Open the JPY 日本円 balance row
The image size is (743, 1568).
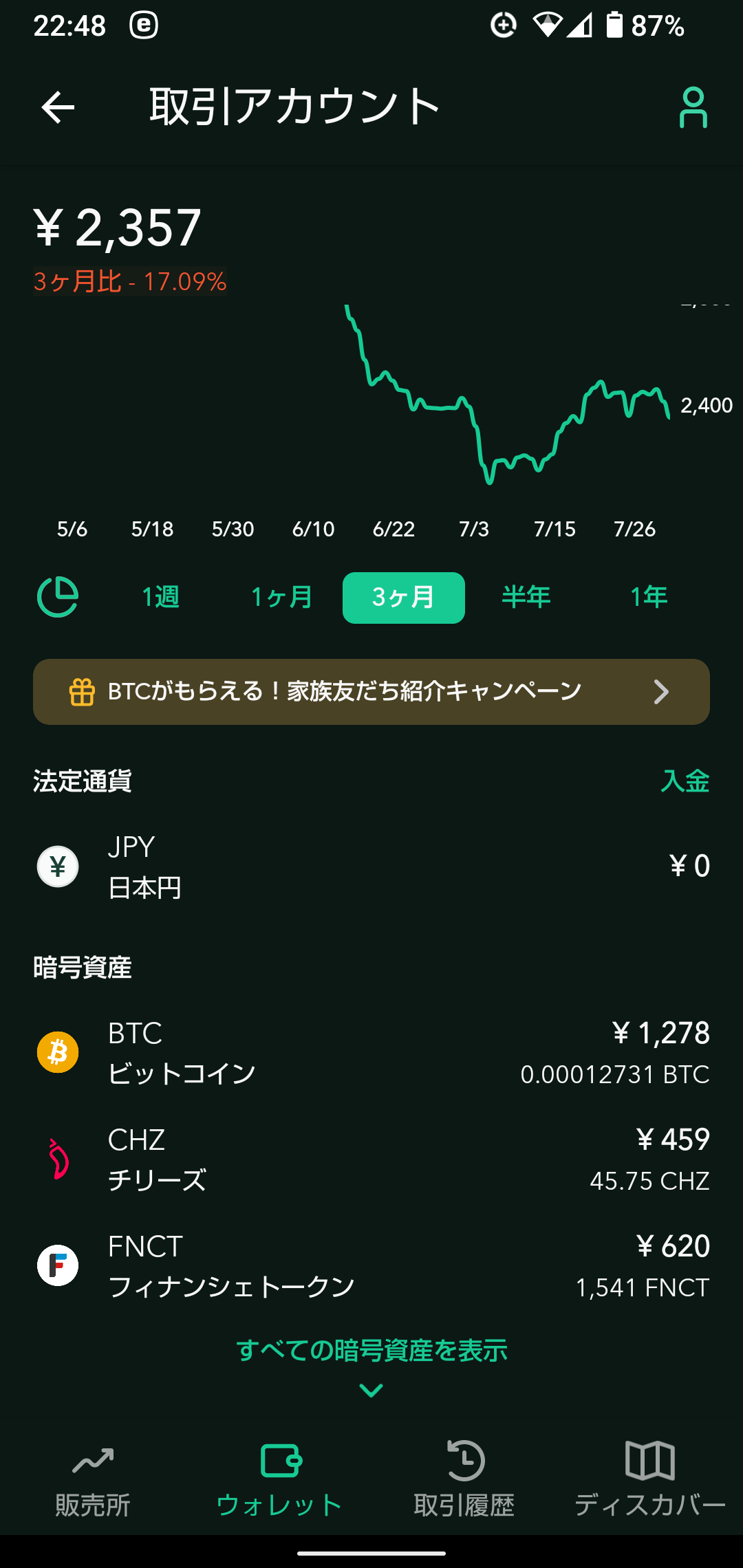(371, 867)
